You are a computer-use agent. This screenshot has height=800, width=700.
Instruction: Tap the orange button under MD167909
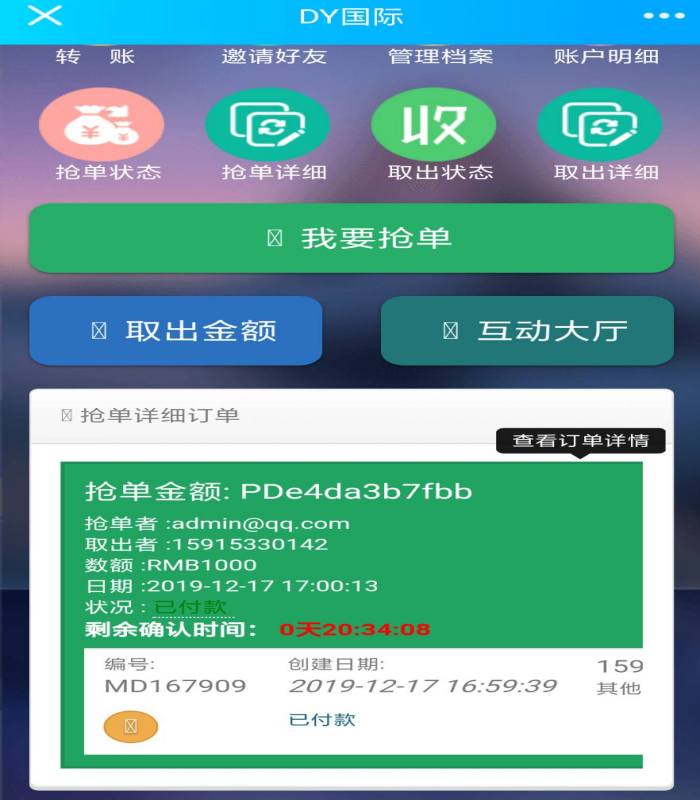(131, 727)
